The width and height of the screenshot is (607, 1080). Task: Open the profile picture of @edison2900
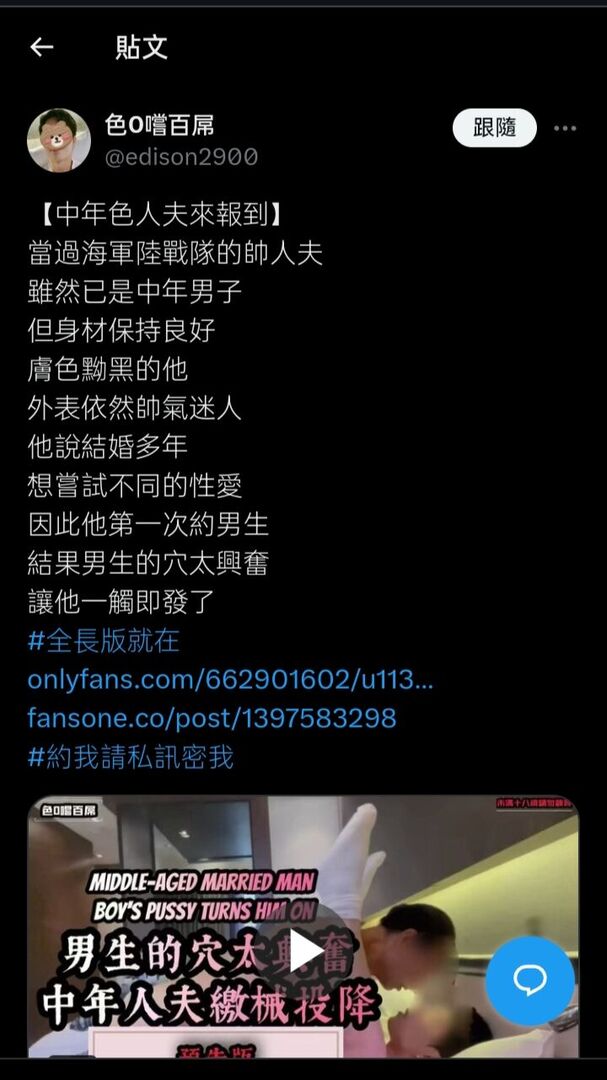[58, 140]
